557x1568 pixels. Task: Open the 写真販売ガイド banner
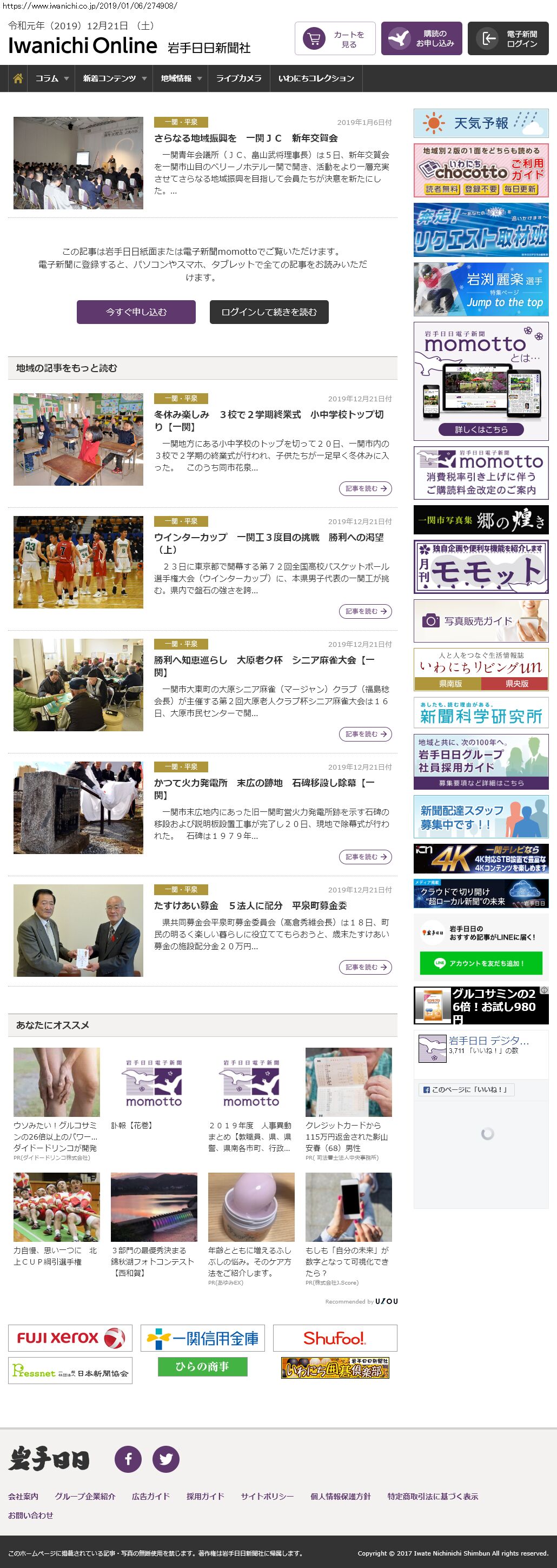[x=481, y=621]
